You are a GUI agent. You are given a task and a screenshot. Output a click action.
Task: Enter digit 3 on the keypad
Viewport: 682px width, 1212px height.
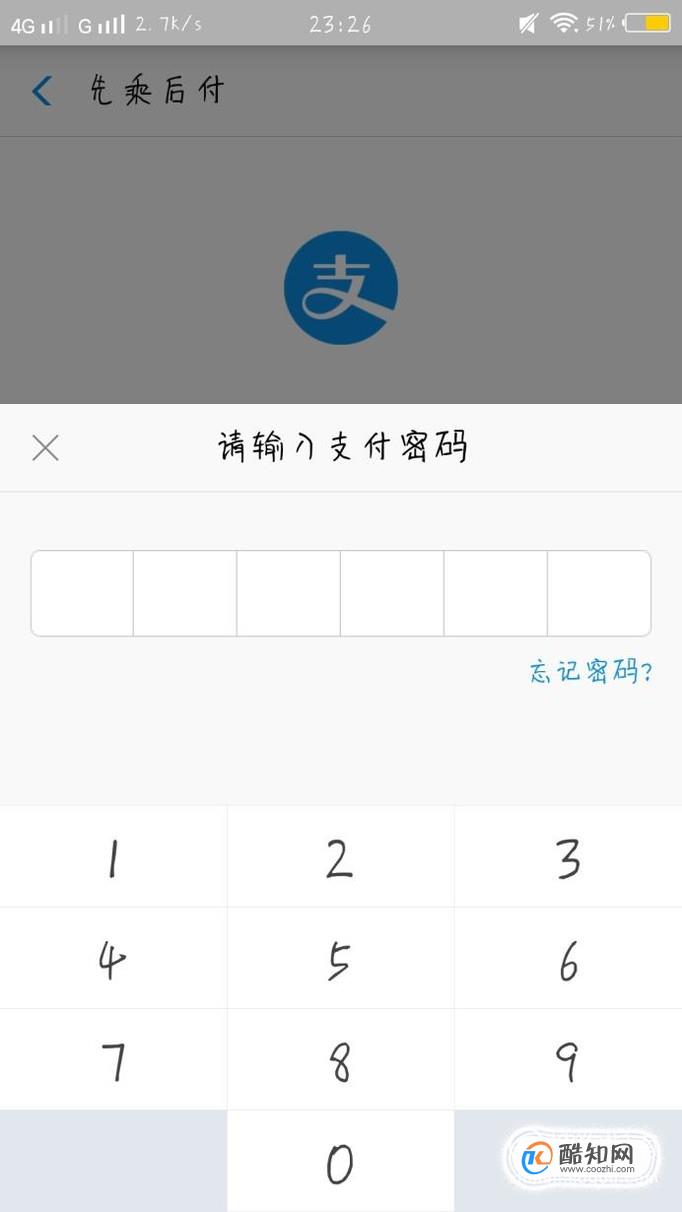coord(568,857)
